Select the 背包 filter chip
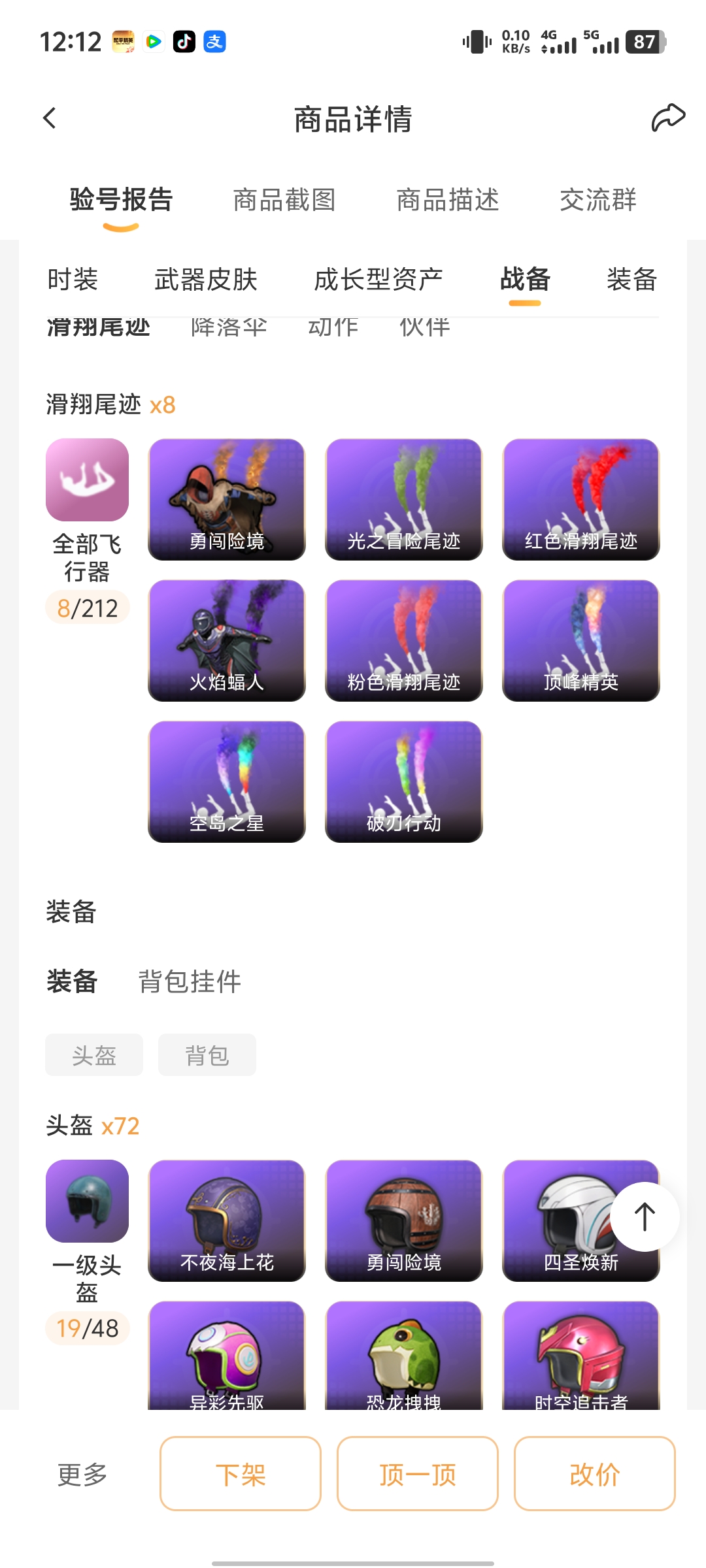The height and width of the screenshot is (1568, 706). point(207,1055)
